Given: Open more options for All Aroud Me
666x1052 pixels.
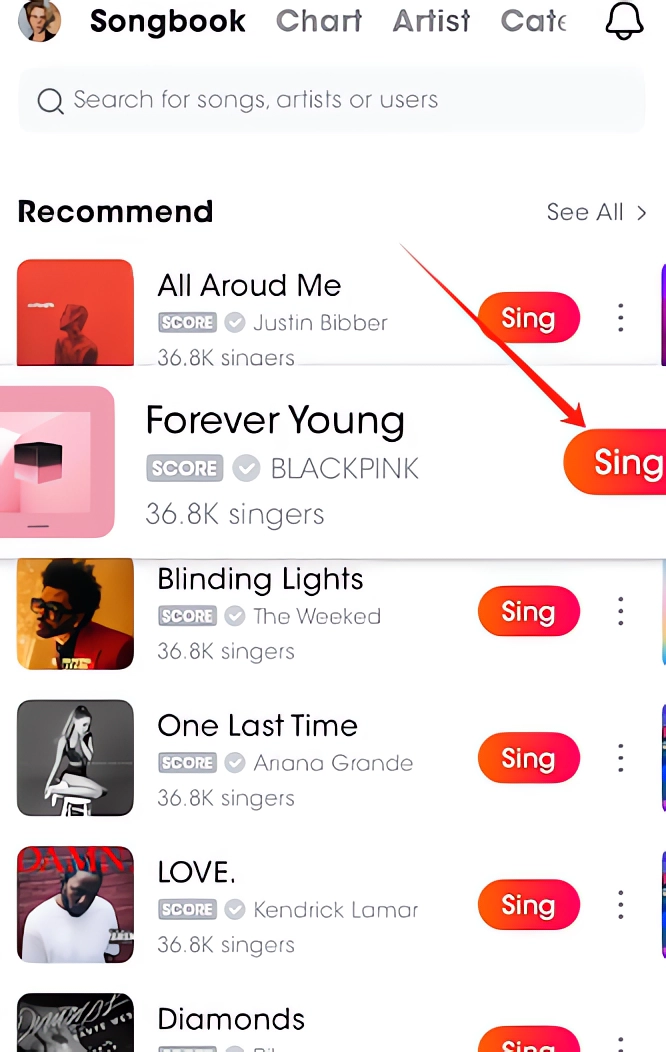Looking at the screenshot, I should [621, 318].
